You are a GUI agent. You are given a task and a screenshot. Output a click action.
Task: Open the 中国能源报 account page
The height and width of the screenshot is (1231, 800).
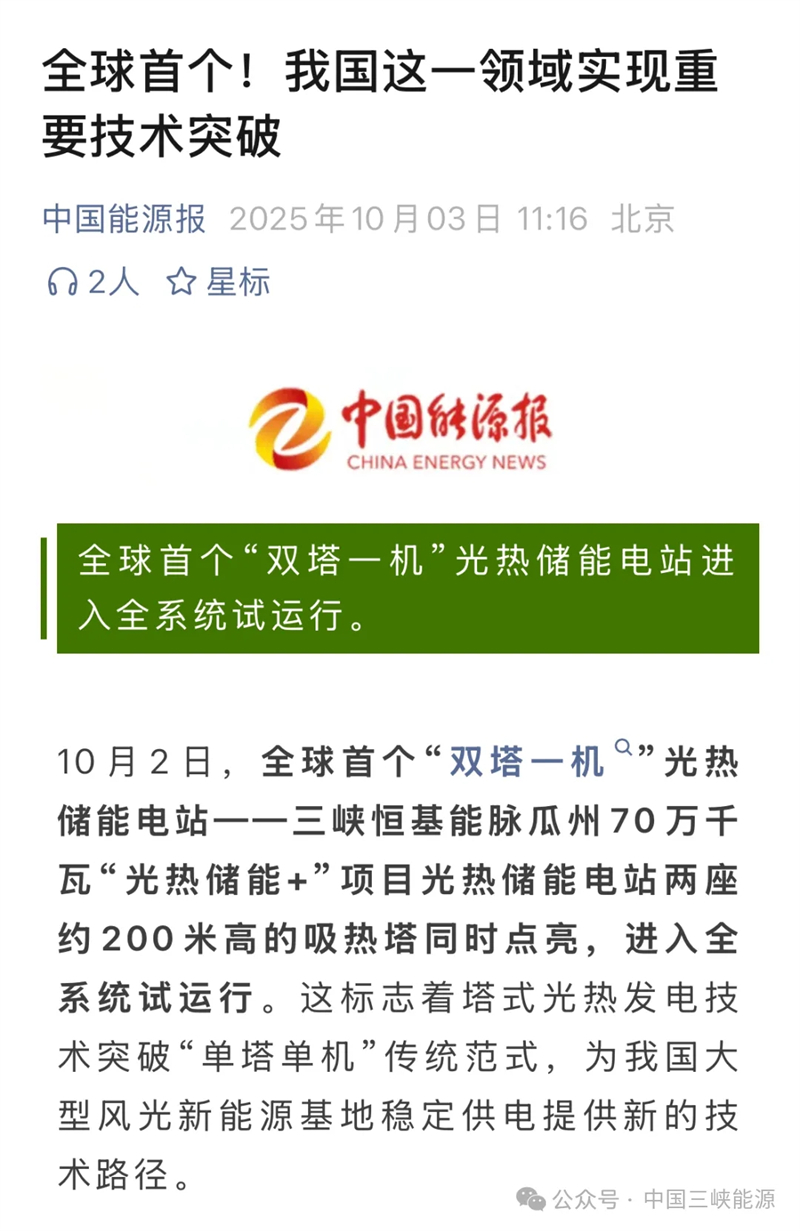coord(124,218)
